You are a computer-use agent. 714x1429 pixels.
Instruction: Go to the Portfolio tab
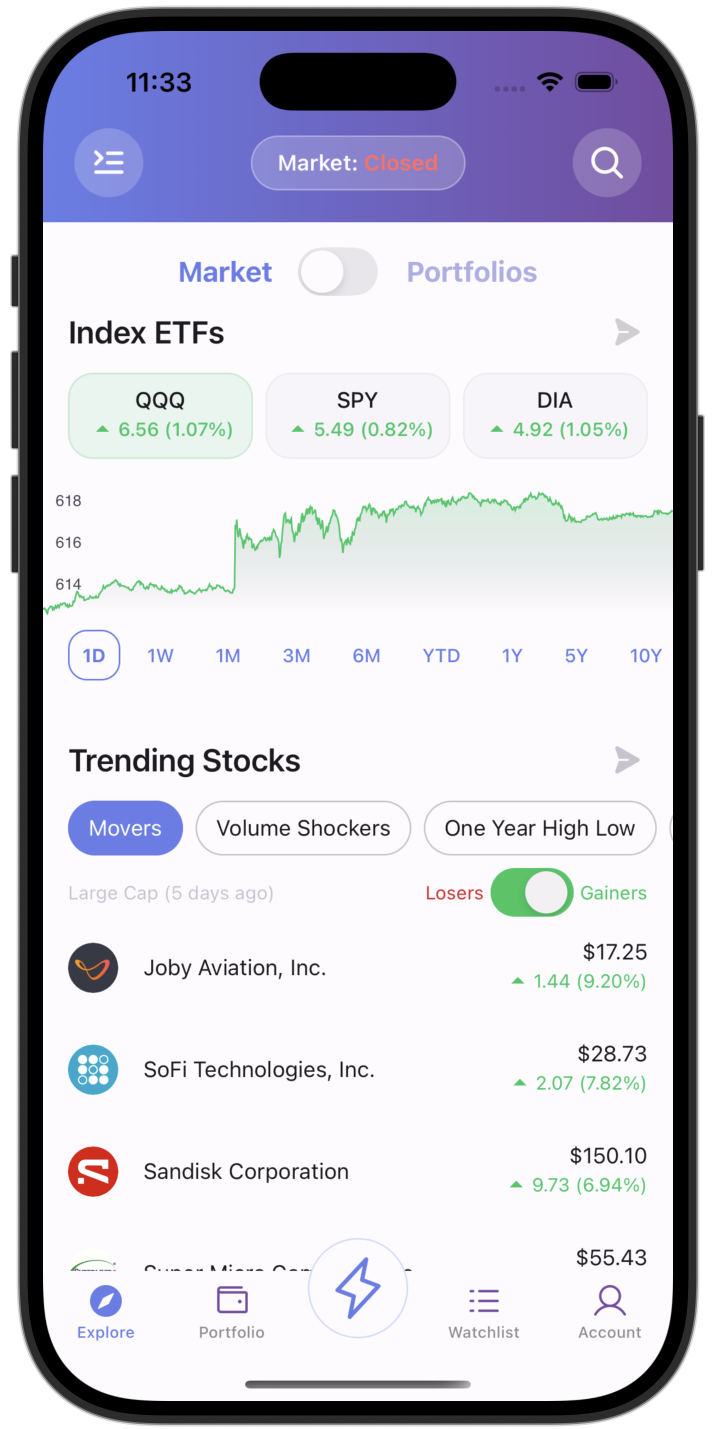[231, 1312]
